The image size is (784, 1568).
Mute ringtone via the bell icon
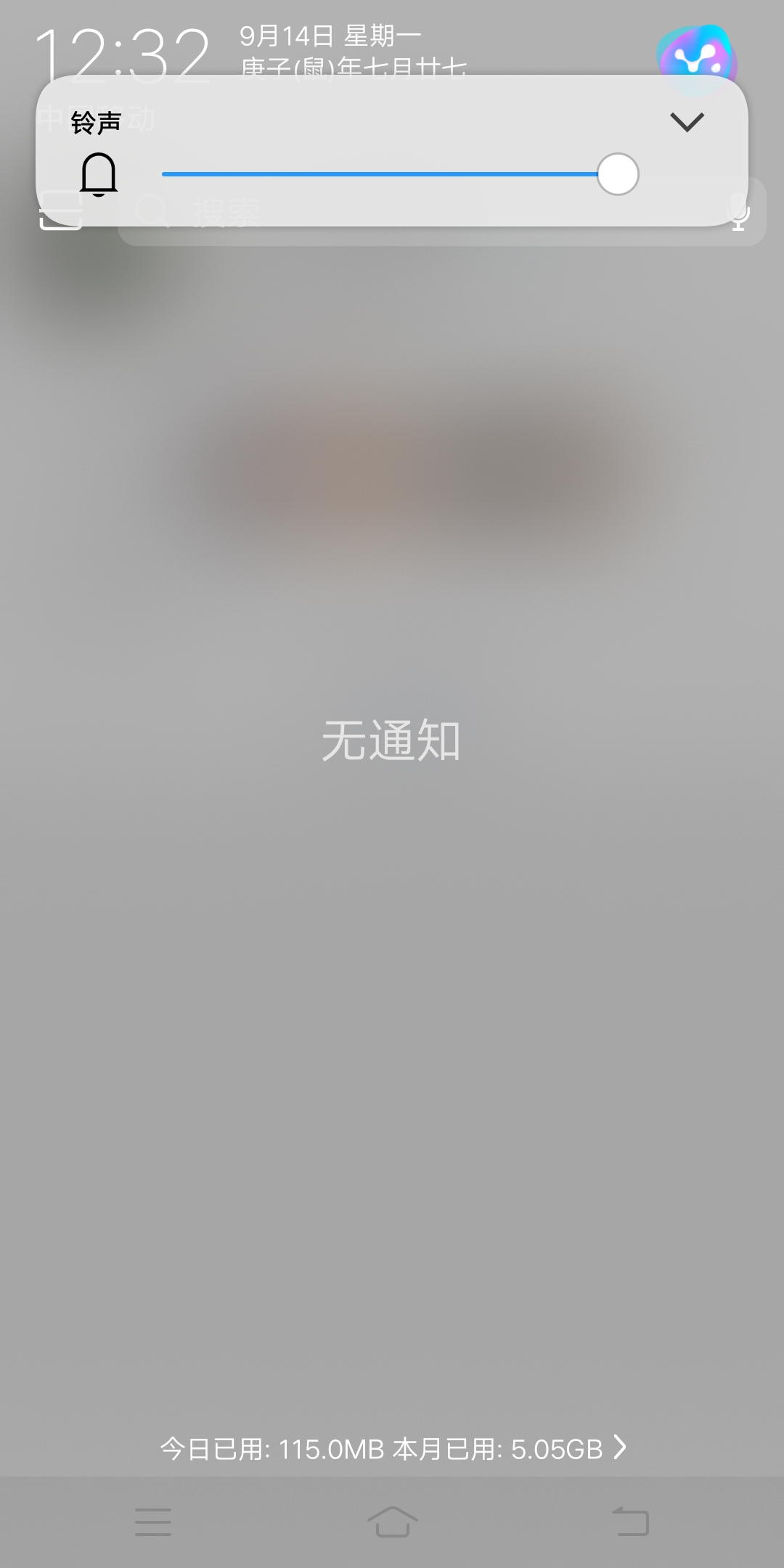(x=99, y=174)
